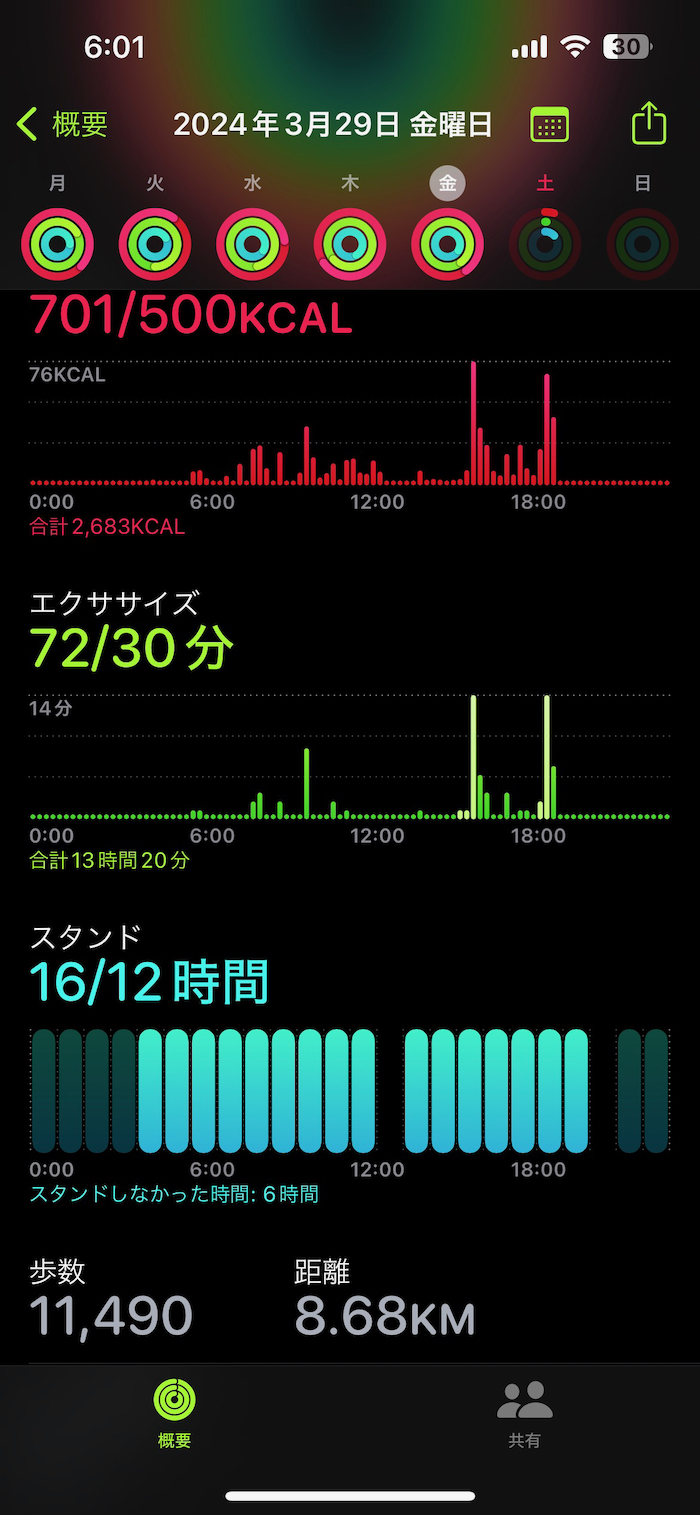
Task: Select Wednesday's activity rings
Action: click(x=252, y=243)
